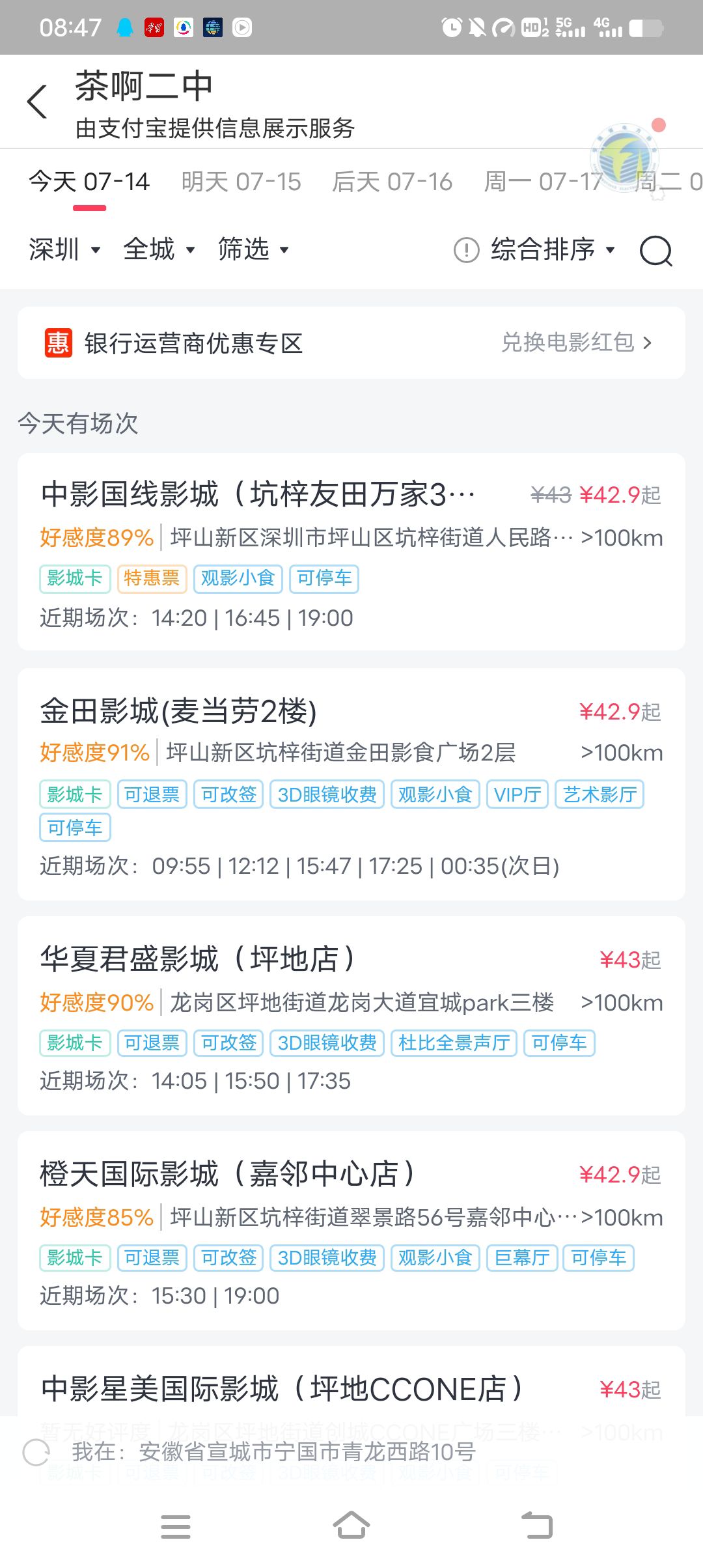
Task: Tap the info icon beside 综合排序
Action: click(x=466, y=250)
